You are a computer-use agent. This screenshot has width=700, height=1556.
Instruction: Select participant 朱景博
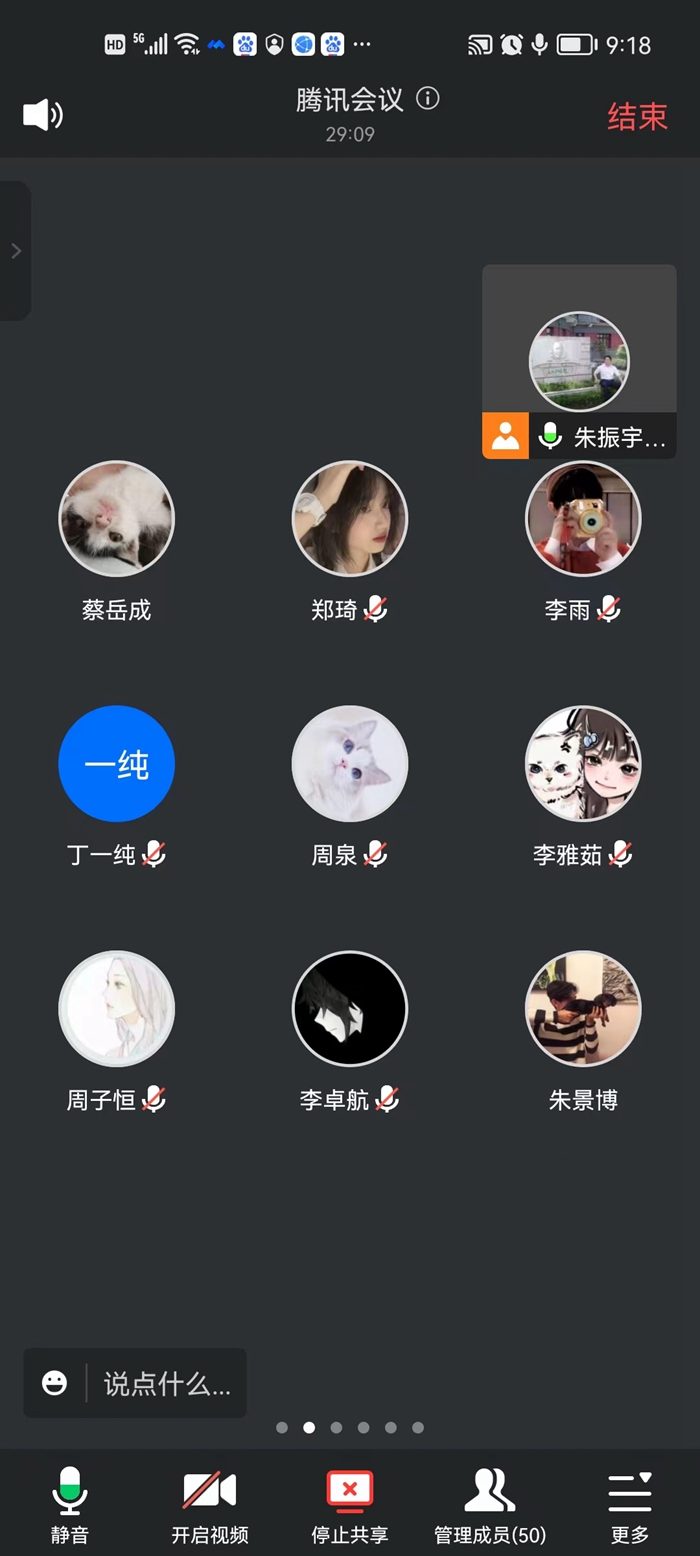click(x=583, y=1009)
